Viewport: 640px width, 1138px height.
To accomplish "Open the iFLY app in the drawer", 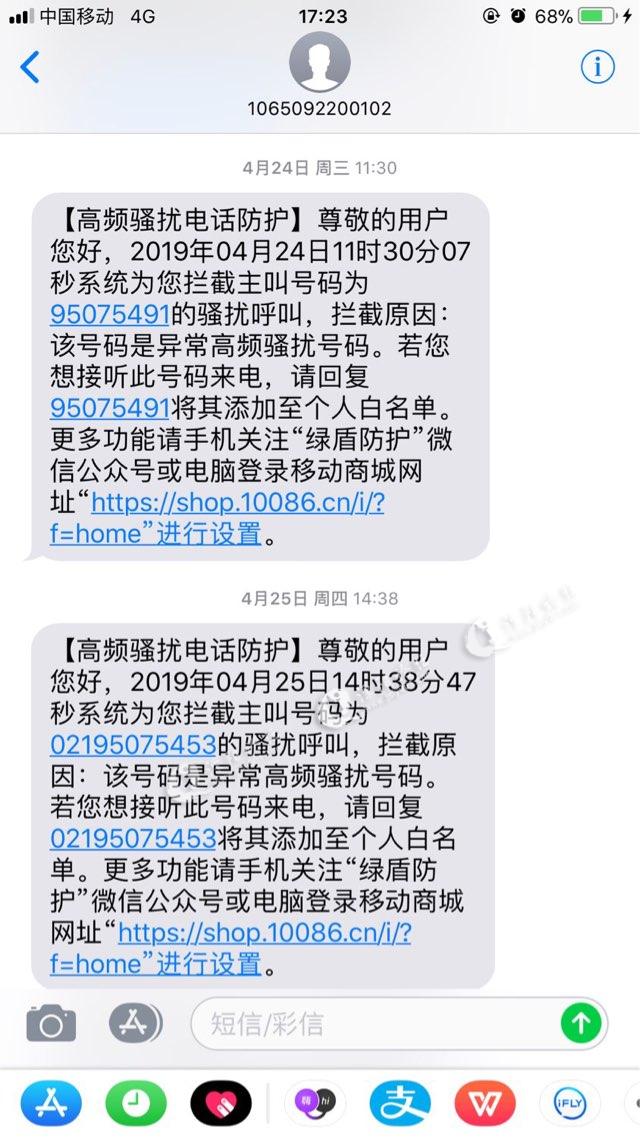I will tap(569, 1103).
